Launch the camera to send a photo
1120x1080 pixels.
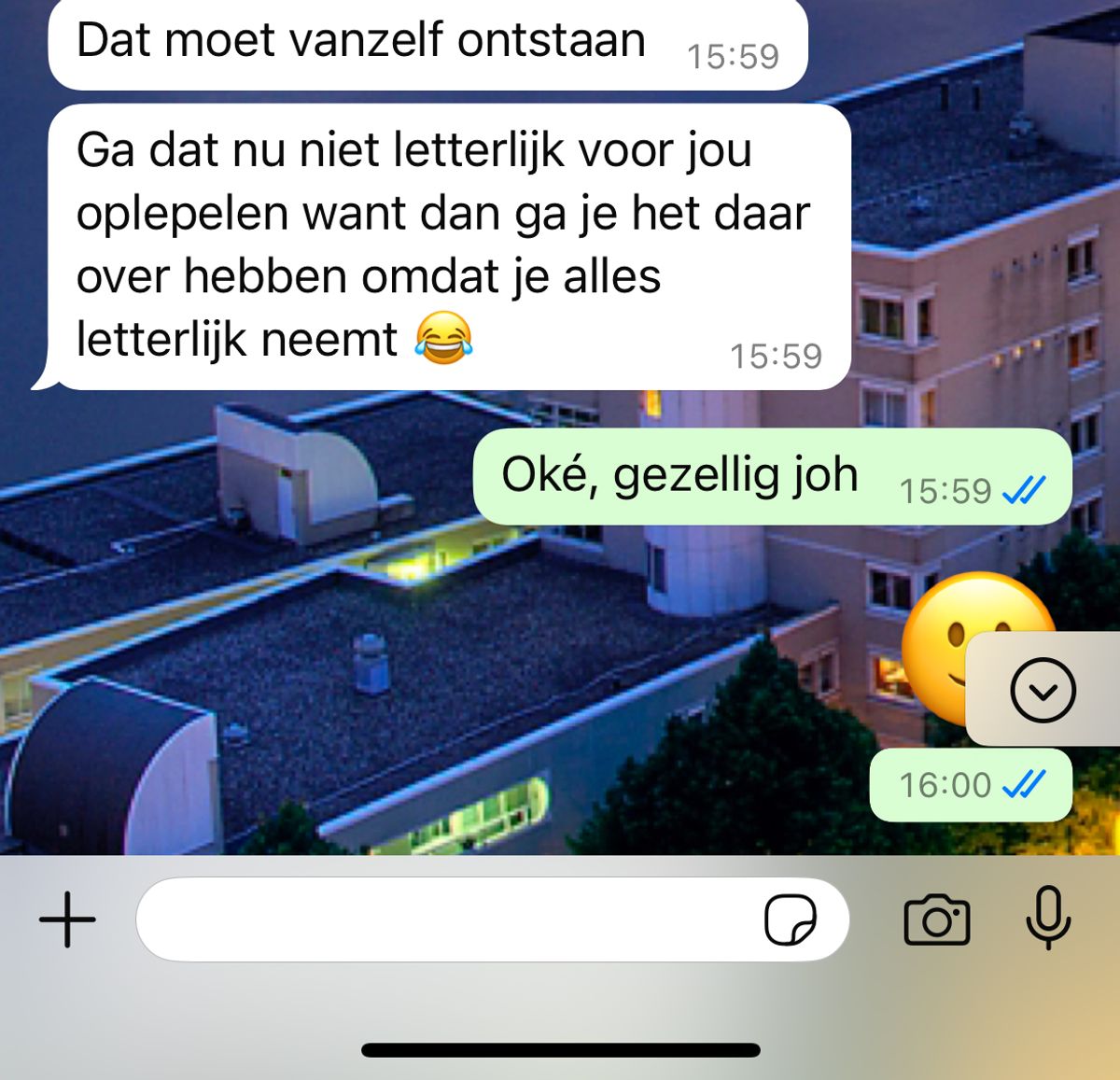pyautogui.click(x=936, y=920)
